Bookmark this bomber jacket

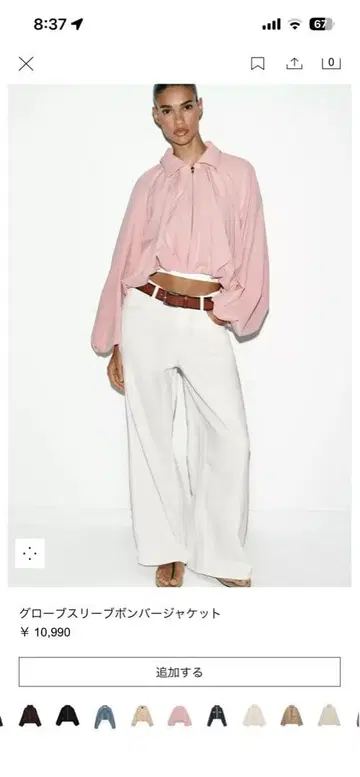pyautogui.click(x=257, y=63)
